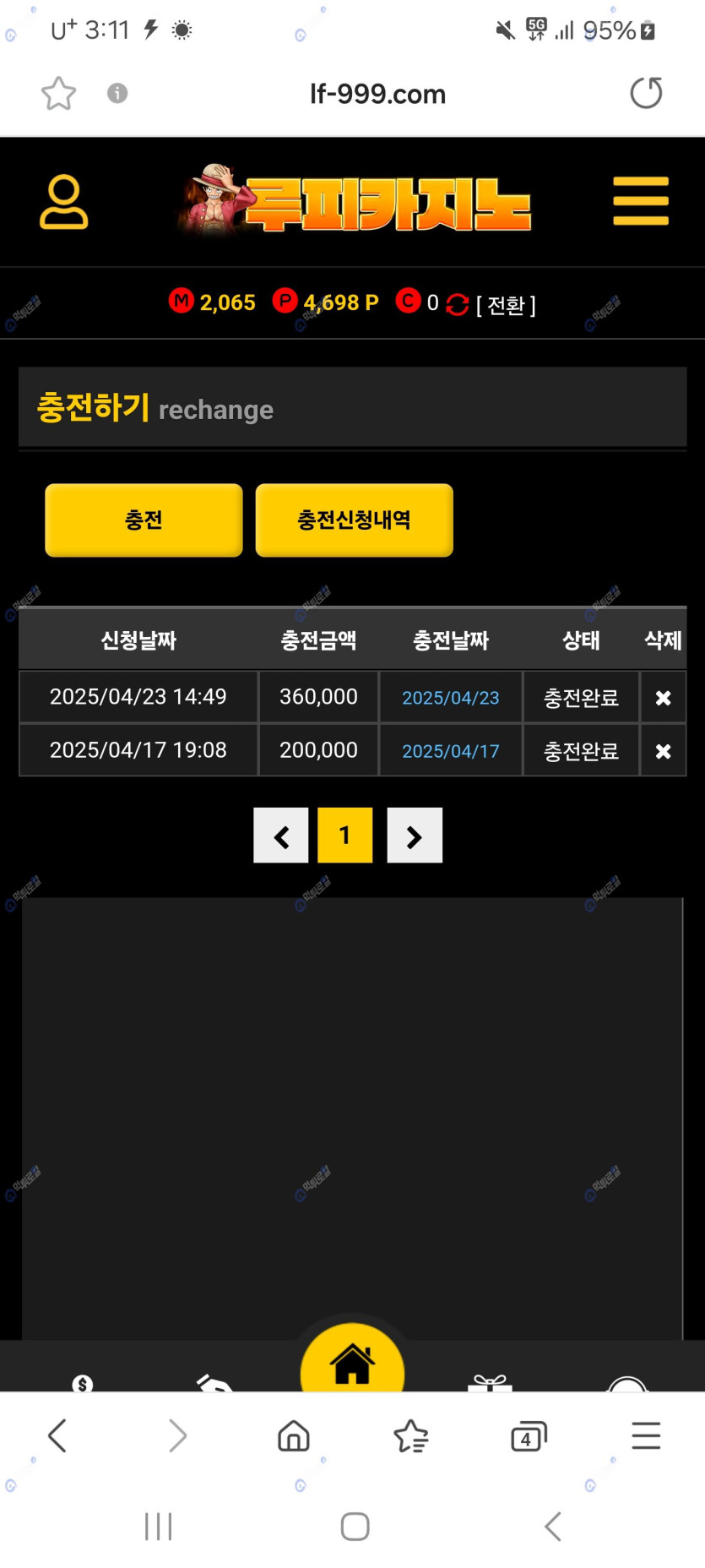Reload the page in the browser
This screenshot has width=705, height=1568.
pos(646,93)
